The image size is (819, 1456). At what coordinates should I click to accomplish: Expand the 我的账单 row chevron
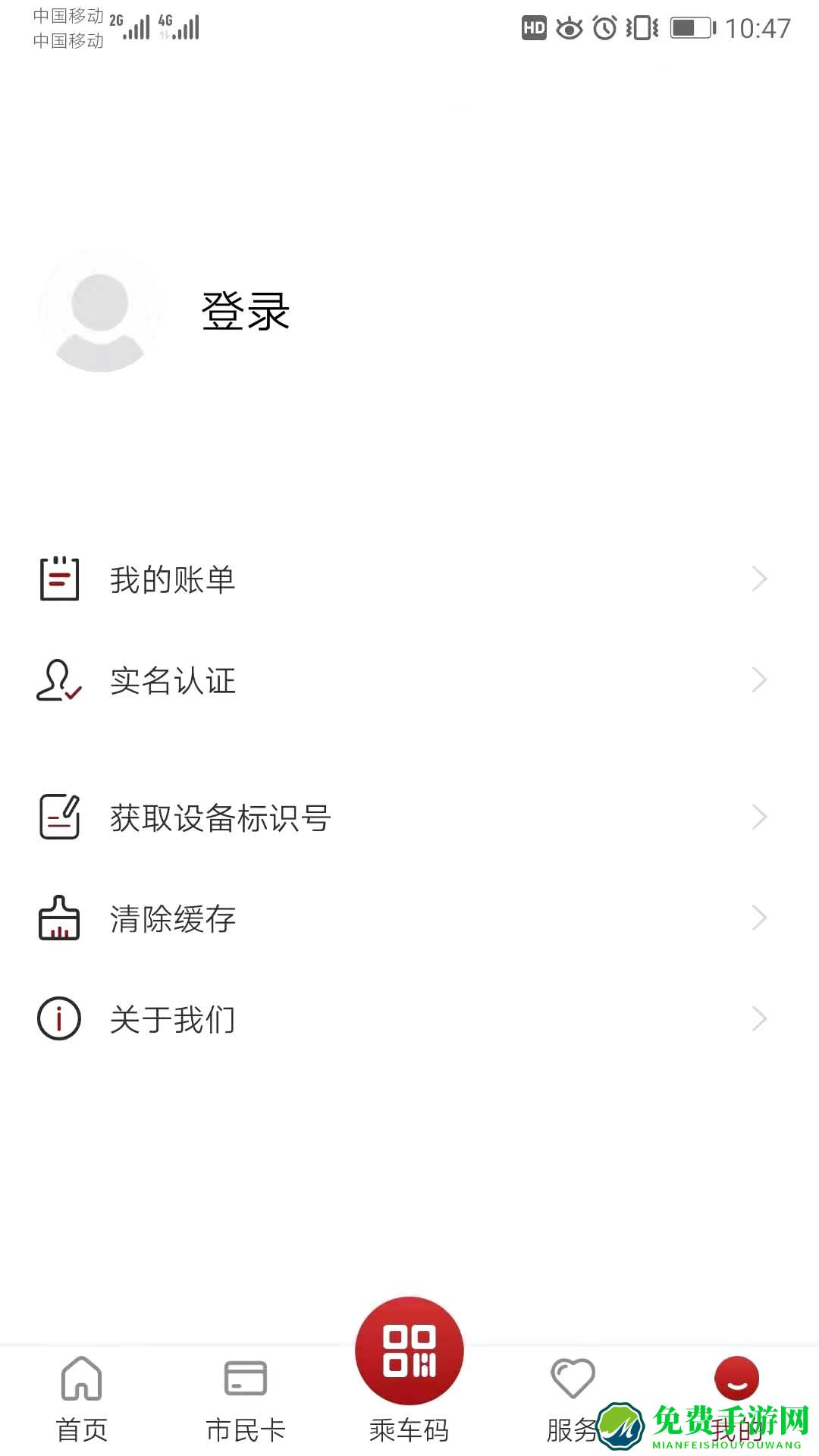pyautogui.click(x=761, y=579)
